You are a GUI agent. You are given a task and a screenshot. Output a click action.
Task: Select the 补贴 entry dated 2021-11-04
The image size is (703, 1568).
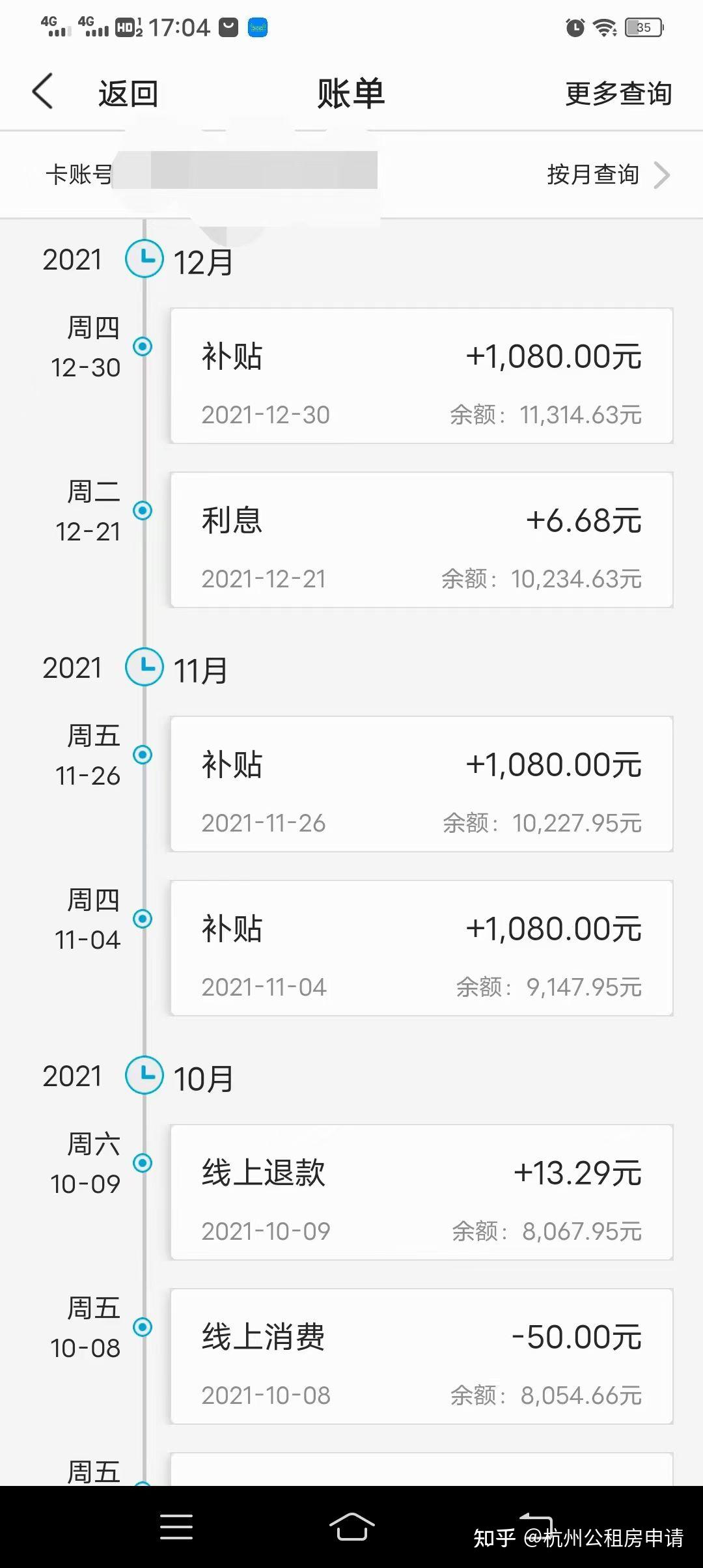(x=421, y=948)
